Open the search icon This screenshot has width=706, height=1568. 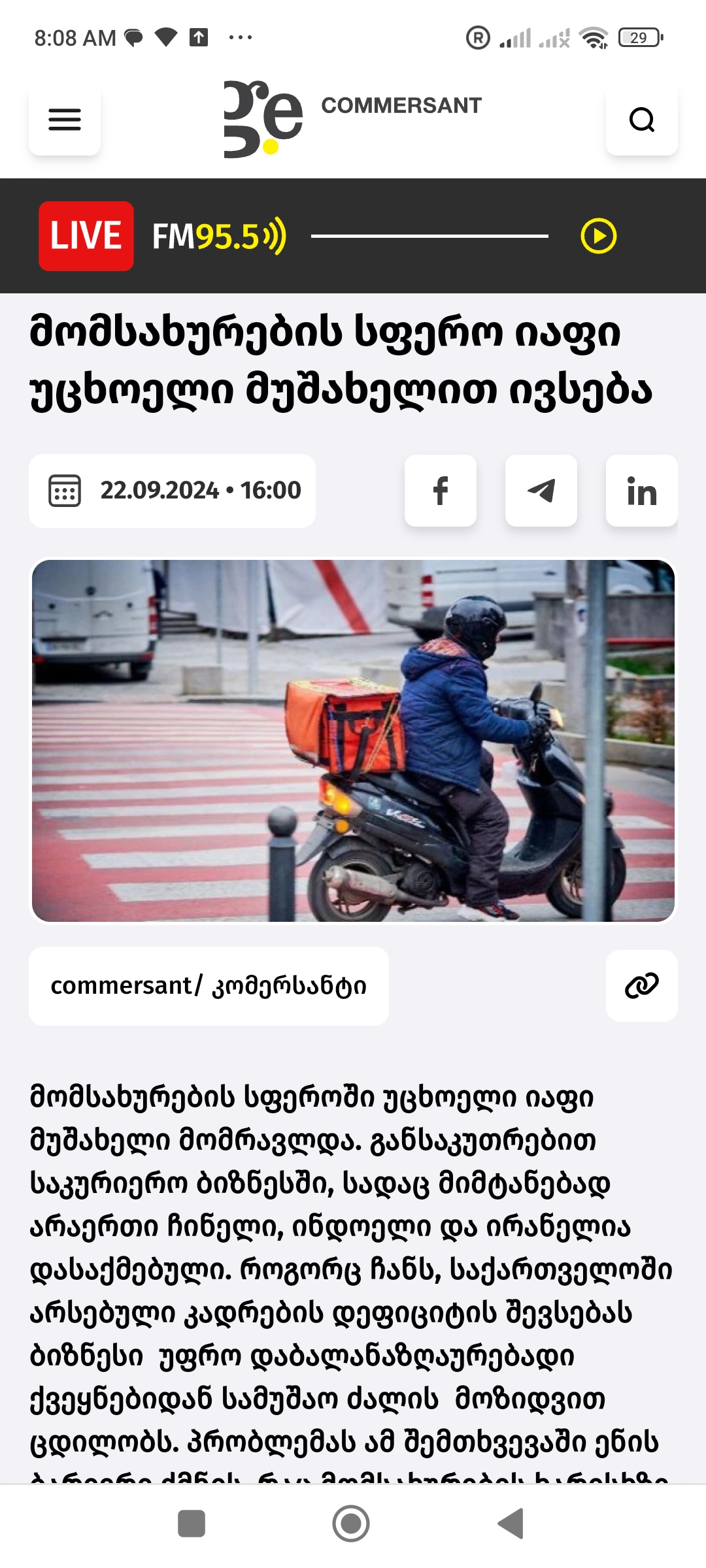click(x=641, y=120)
